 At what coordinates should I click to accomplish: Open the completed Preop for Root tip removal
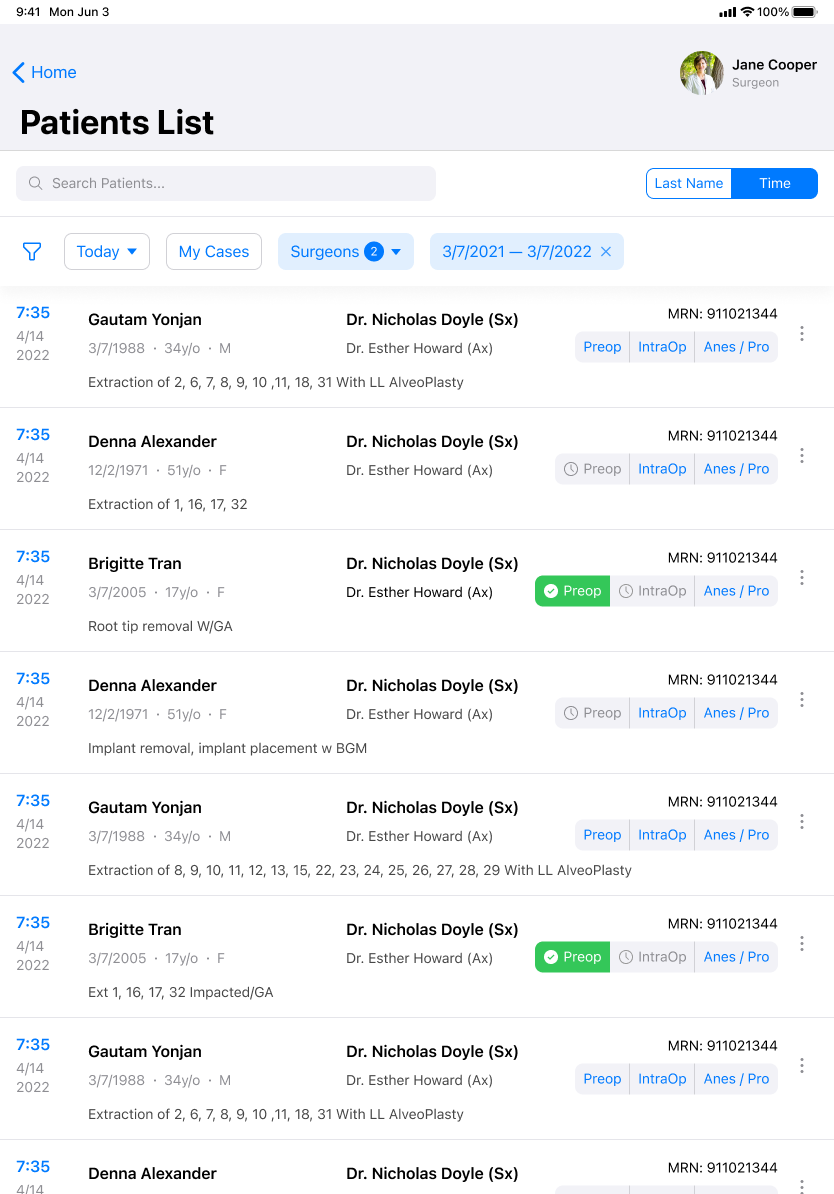coord(572,591)
